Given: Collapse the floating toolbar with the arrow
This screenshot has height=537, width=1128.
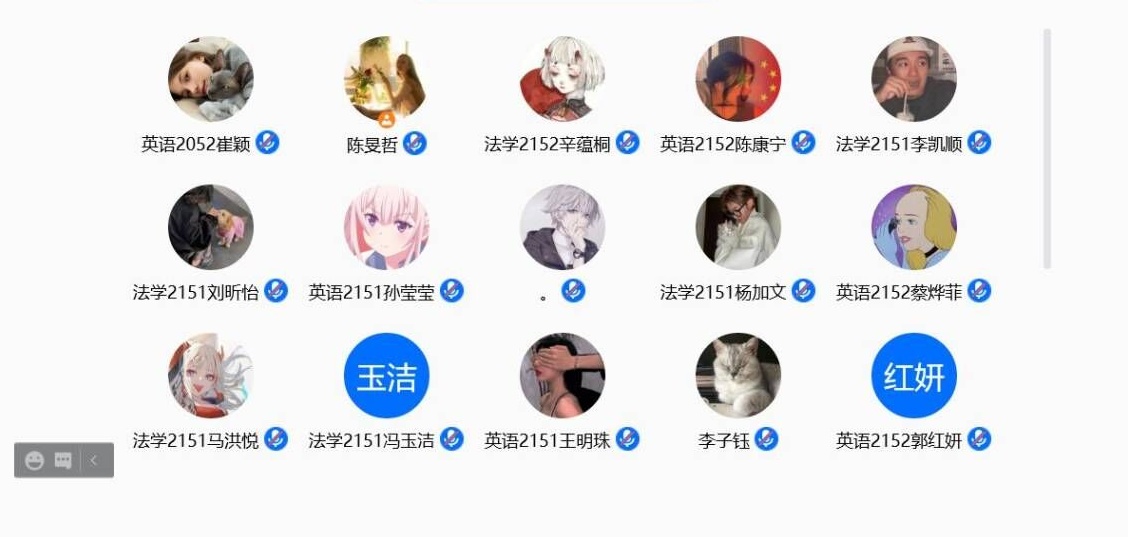Looking at the screenshot, I should click(x=94, y=461).
